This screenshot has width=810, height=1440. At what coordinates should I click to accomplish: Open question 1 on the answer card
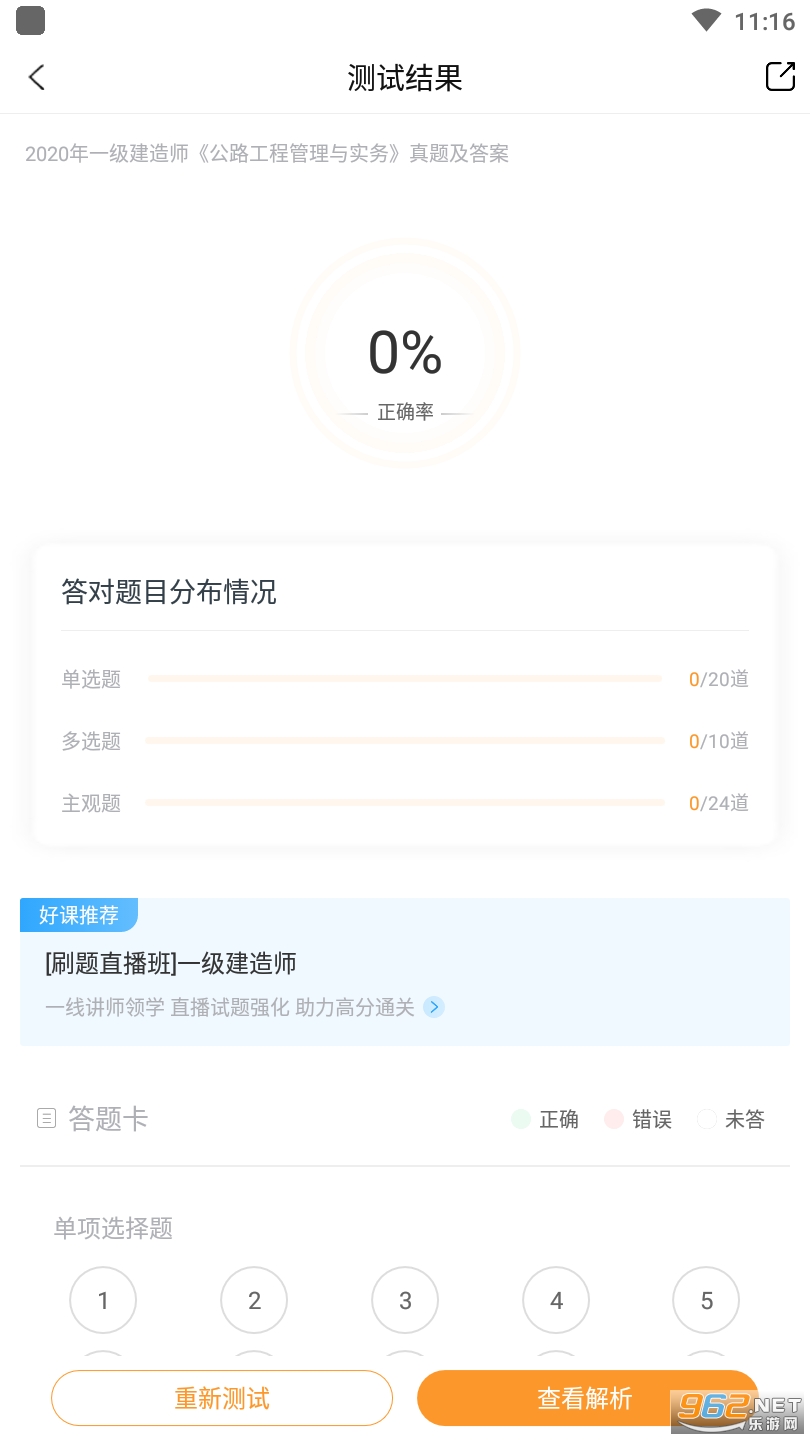coord(103,1300)
